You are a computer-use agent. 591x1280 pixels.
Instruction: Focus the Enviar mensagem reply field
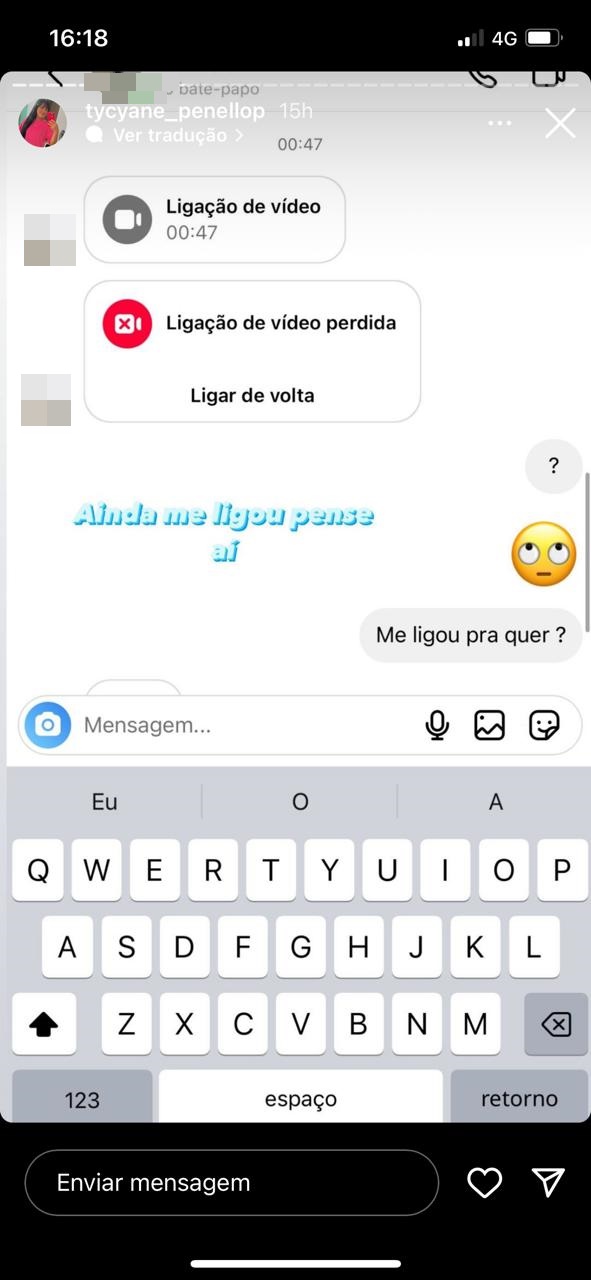(231, 1183)
